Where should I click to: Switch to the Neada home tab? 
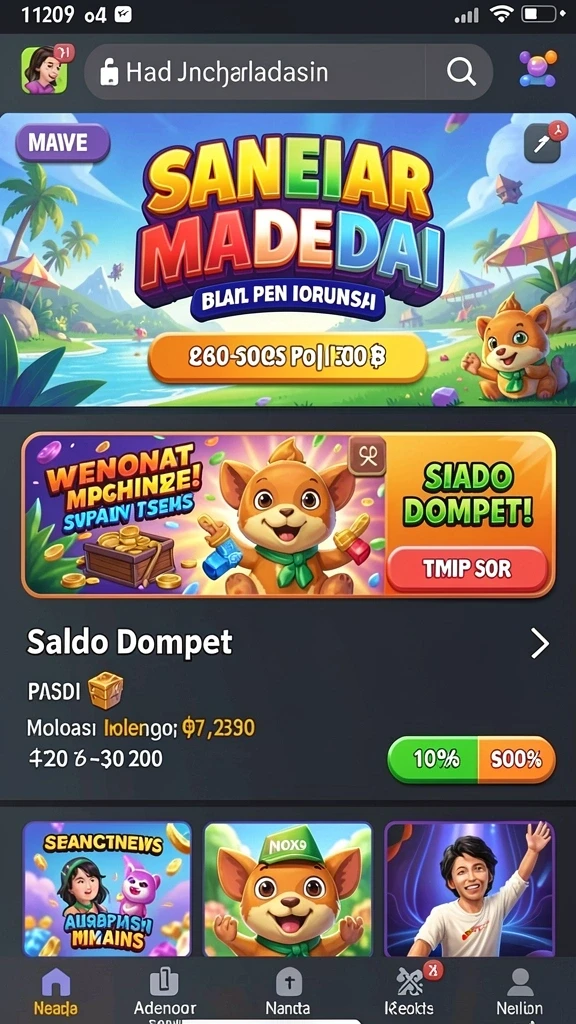[56, 993]
